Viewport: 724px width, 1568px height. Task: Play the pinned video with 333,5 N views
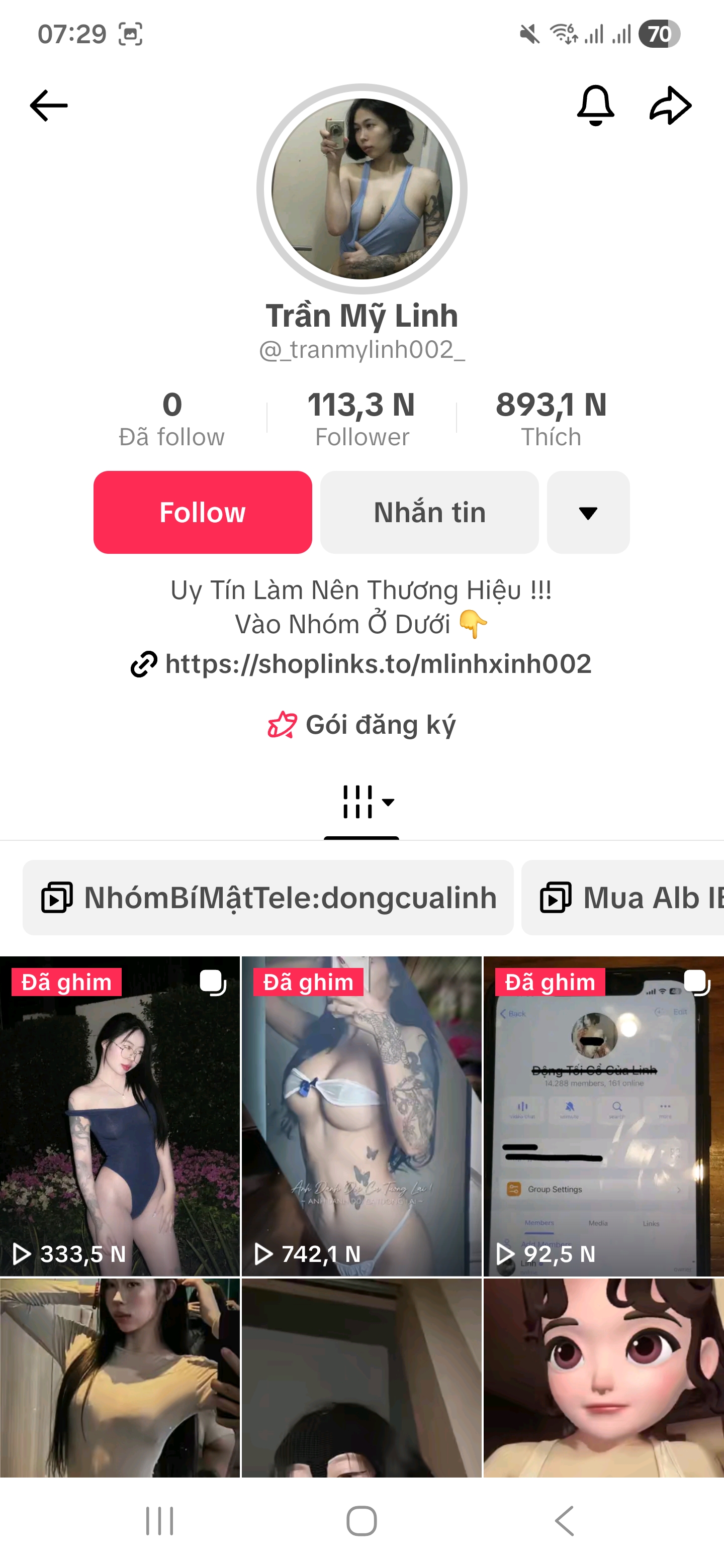pyautogui.click(x=119, y=1115)
